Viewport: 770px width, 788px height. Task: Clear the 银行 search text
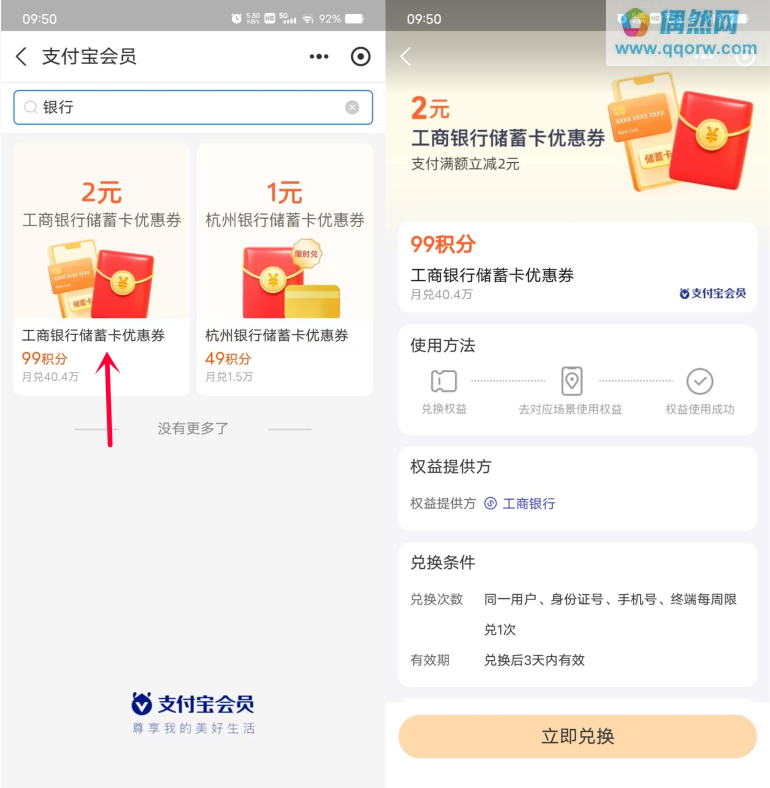tap(352, 107)
